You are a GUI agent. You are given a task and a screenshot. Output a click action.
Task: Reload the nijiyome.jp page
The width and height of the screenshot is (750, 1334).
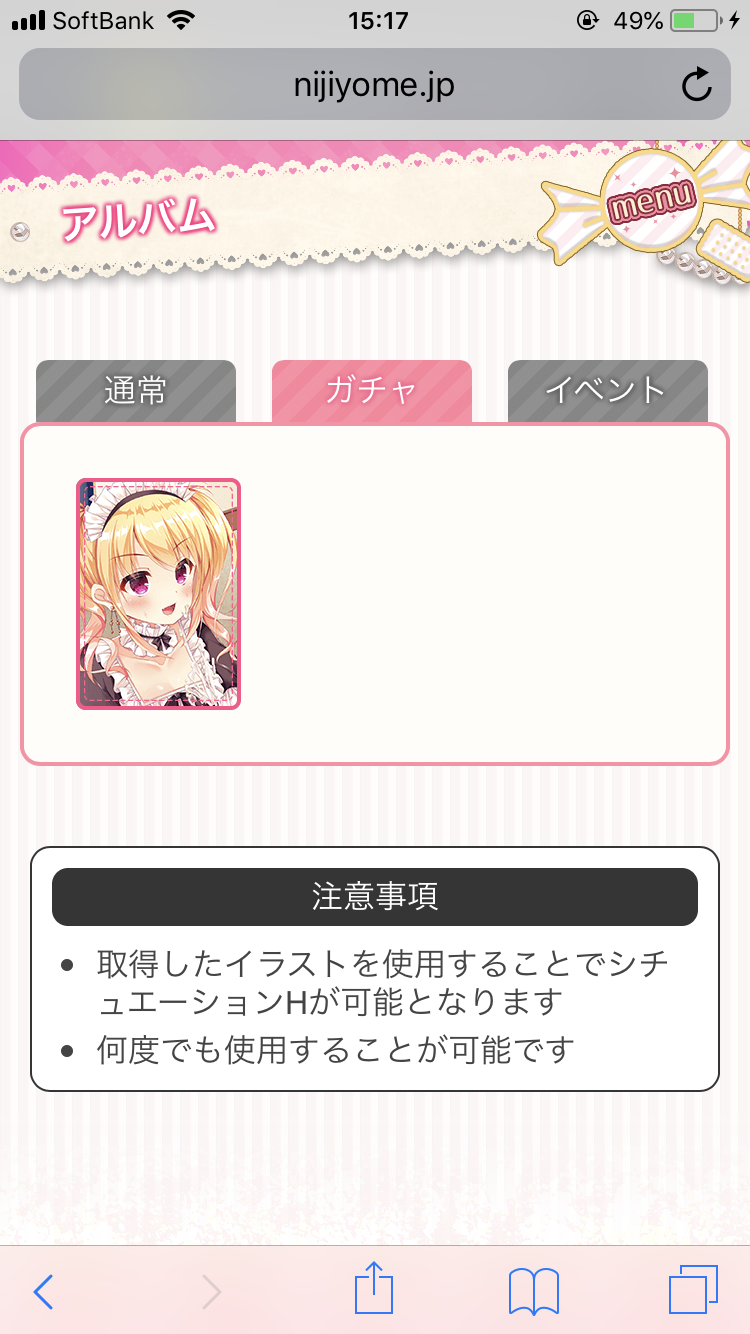(697, 85)
